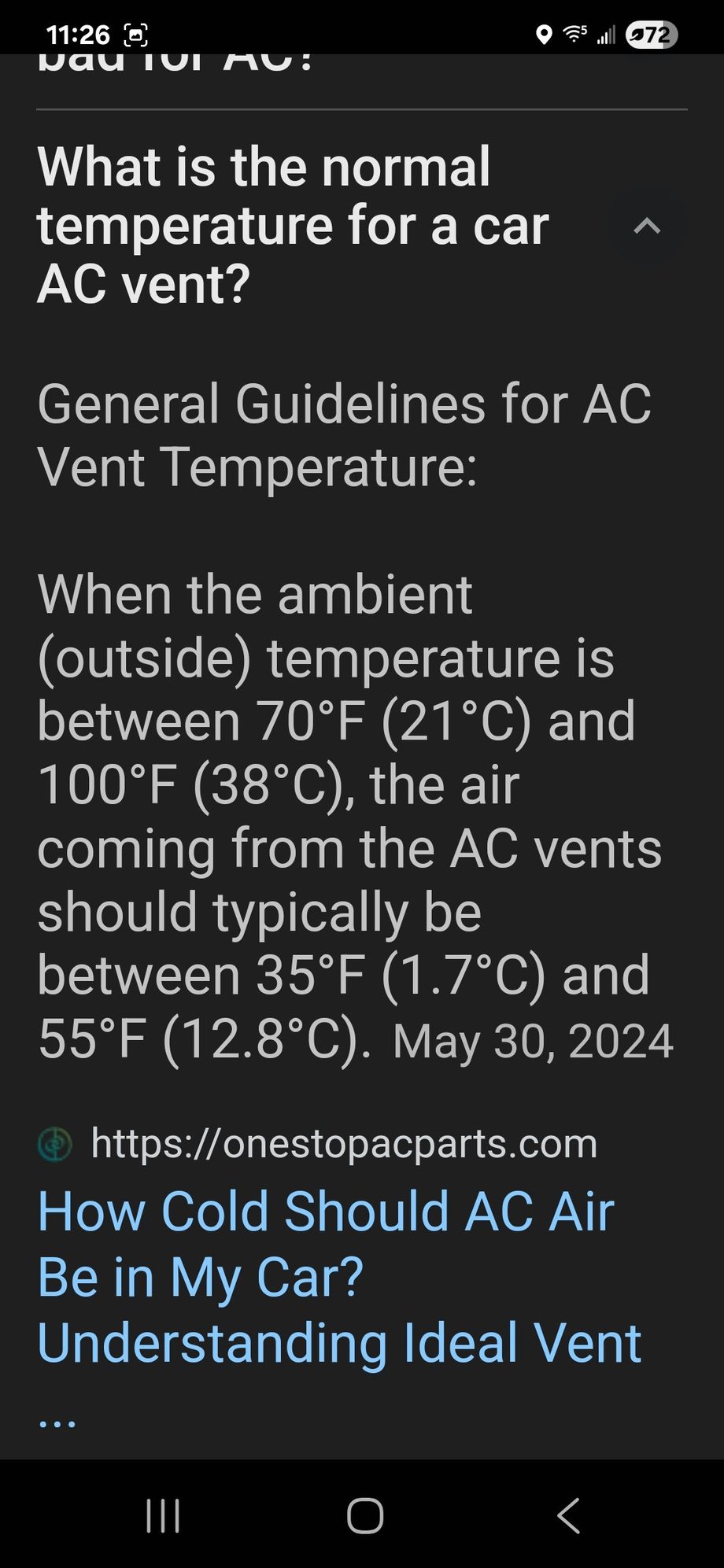724x1568 pixels.
Task: Collapse the normal car AC vent temperature question
Action: [x=647, y=227]
